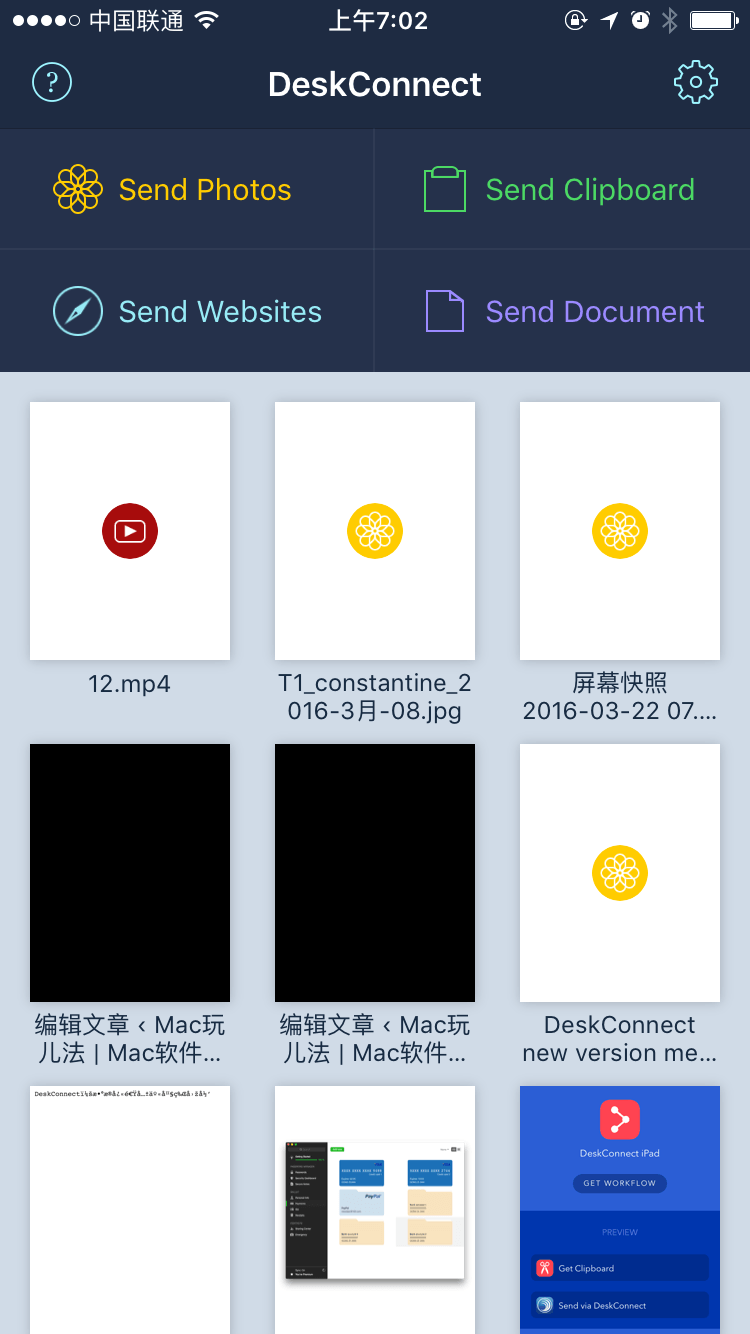Open the 12.mp4 video file

point(130,531)
